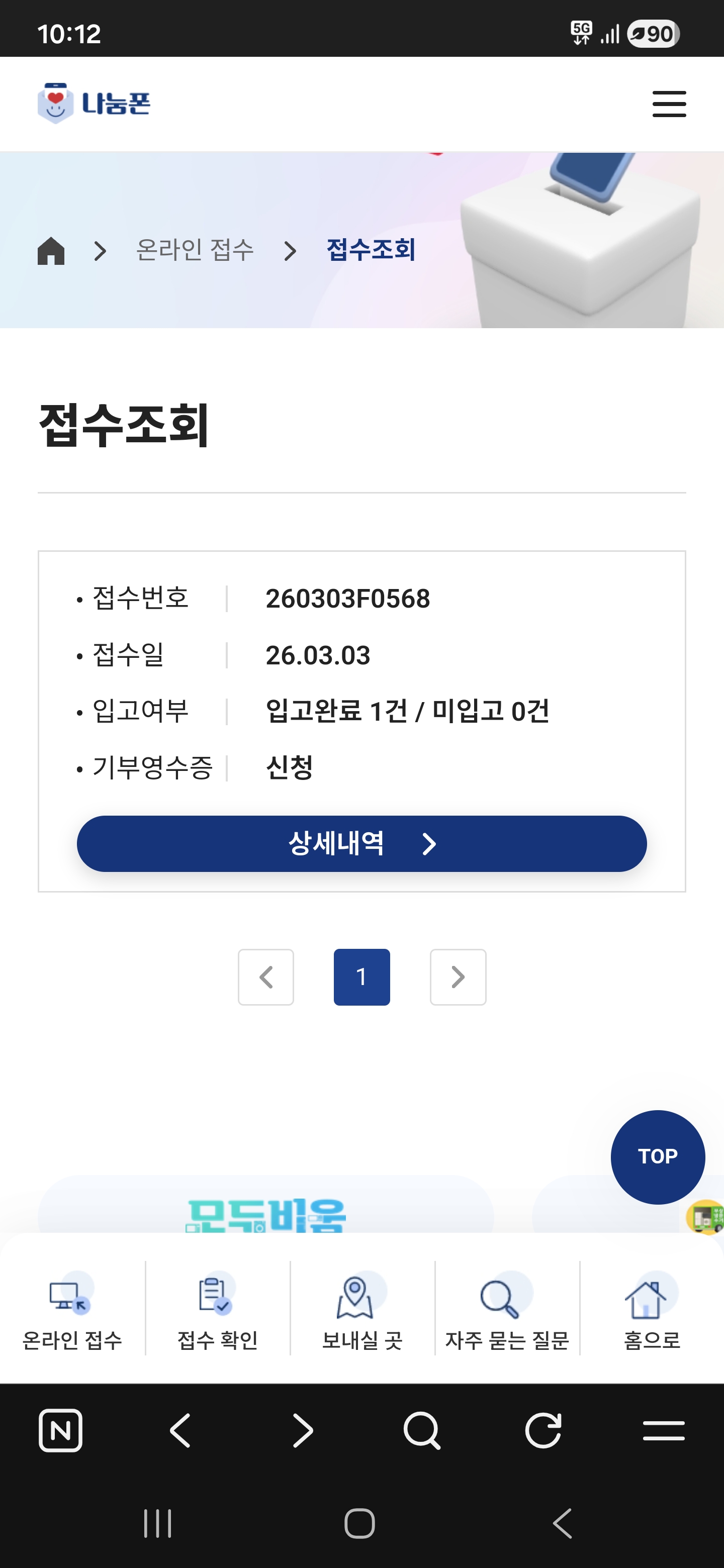724x1568 pixels.
Task: Open browser search
Action: (x=421, y=1430)
